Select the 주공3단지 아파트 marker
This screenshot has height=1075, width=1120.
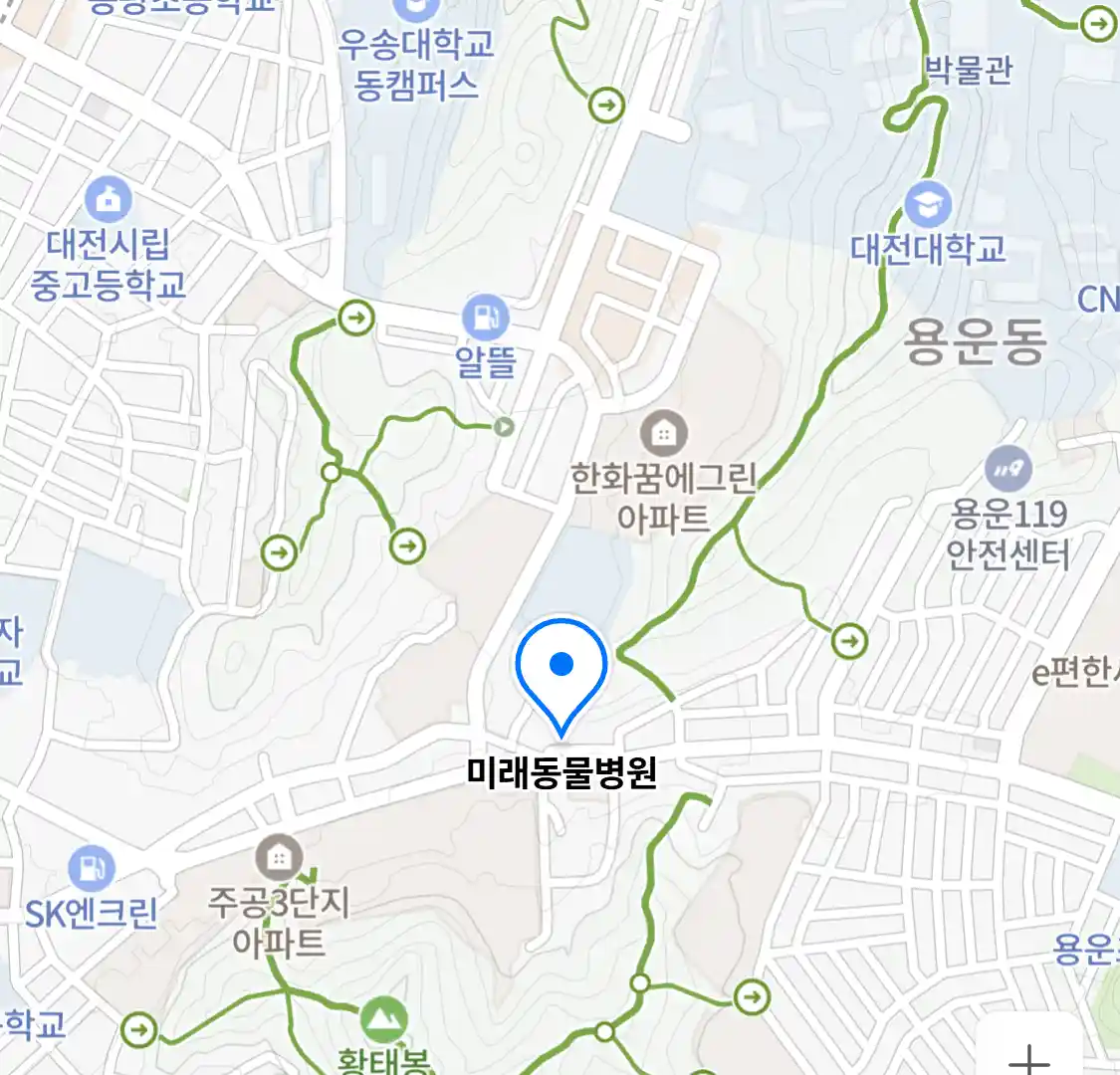tap(279, 857)
